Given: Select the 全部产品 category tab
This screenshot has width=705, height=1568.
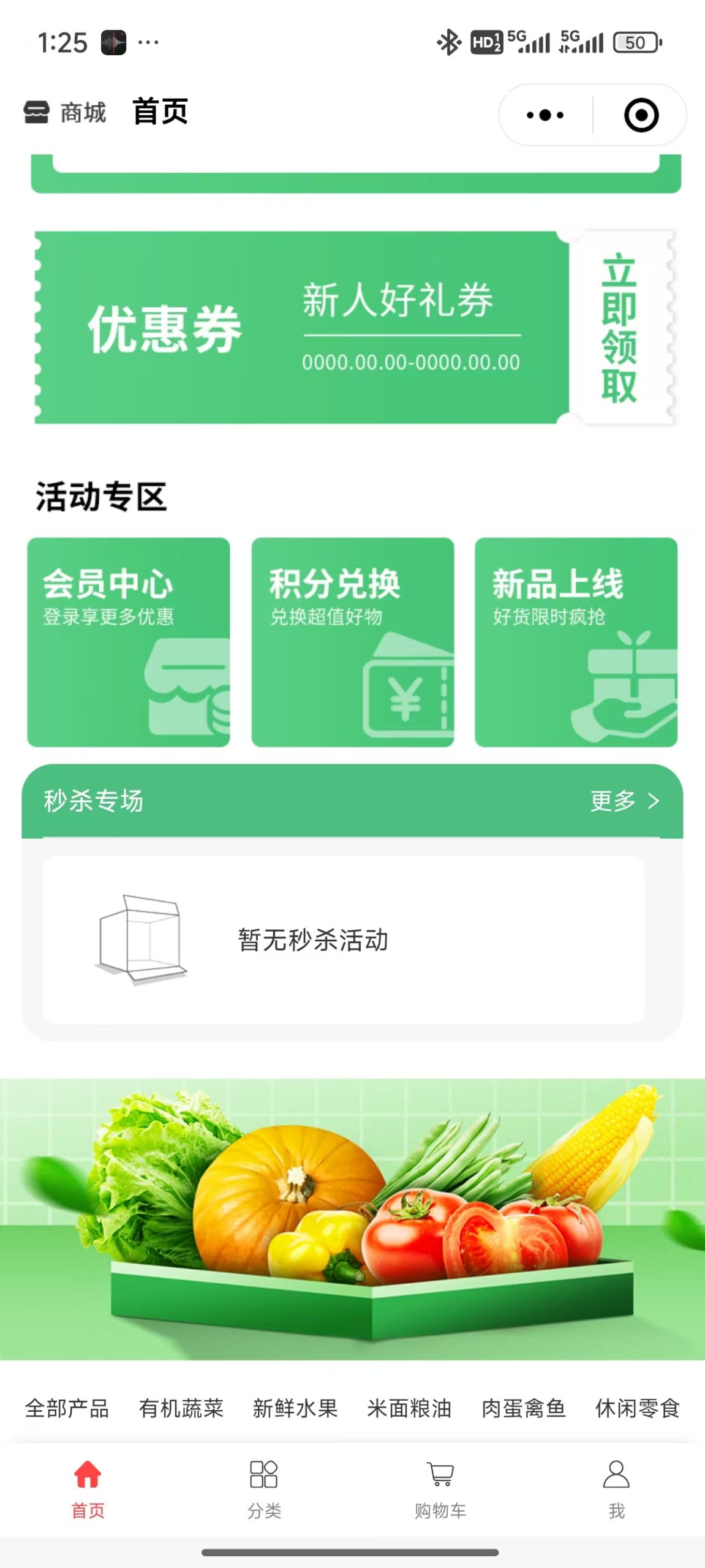Looking at the screenshot, I should point(67,1408).
